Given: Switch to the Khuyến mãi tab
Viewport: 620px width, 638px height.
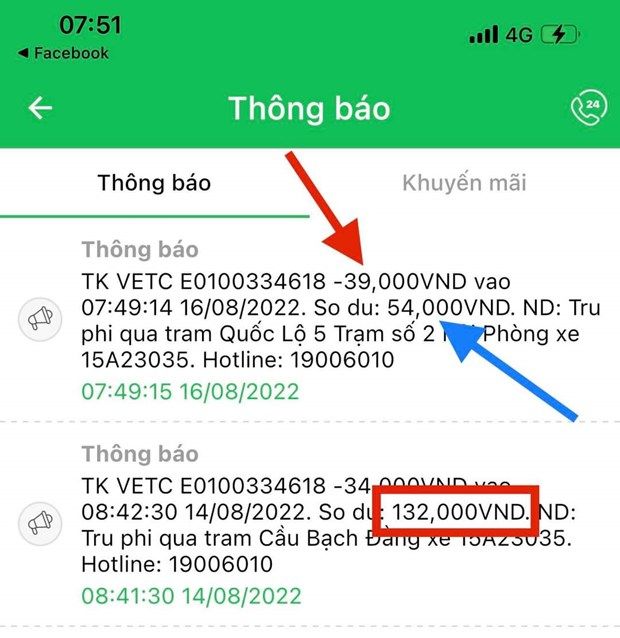Looking at the screenshot, I should (x=464, y=183).
